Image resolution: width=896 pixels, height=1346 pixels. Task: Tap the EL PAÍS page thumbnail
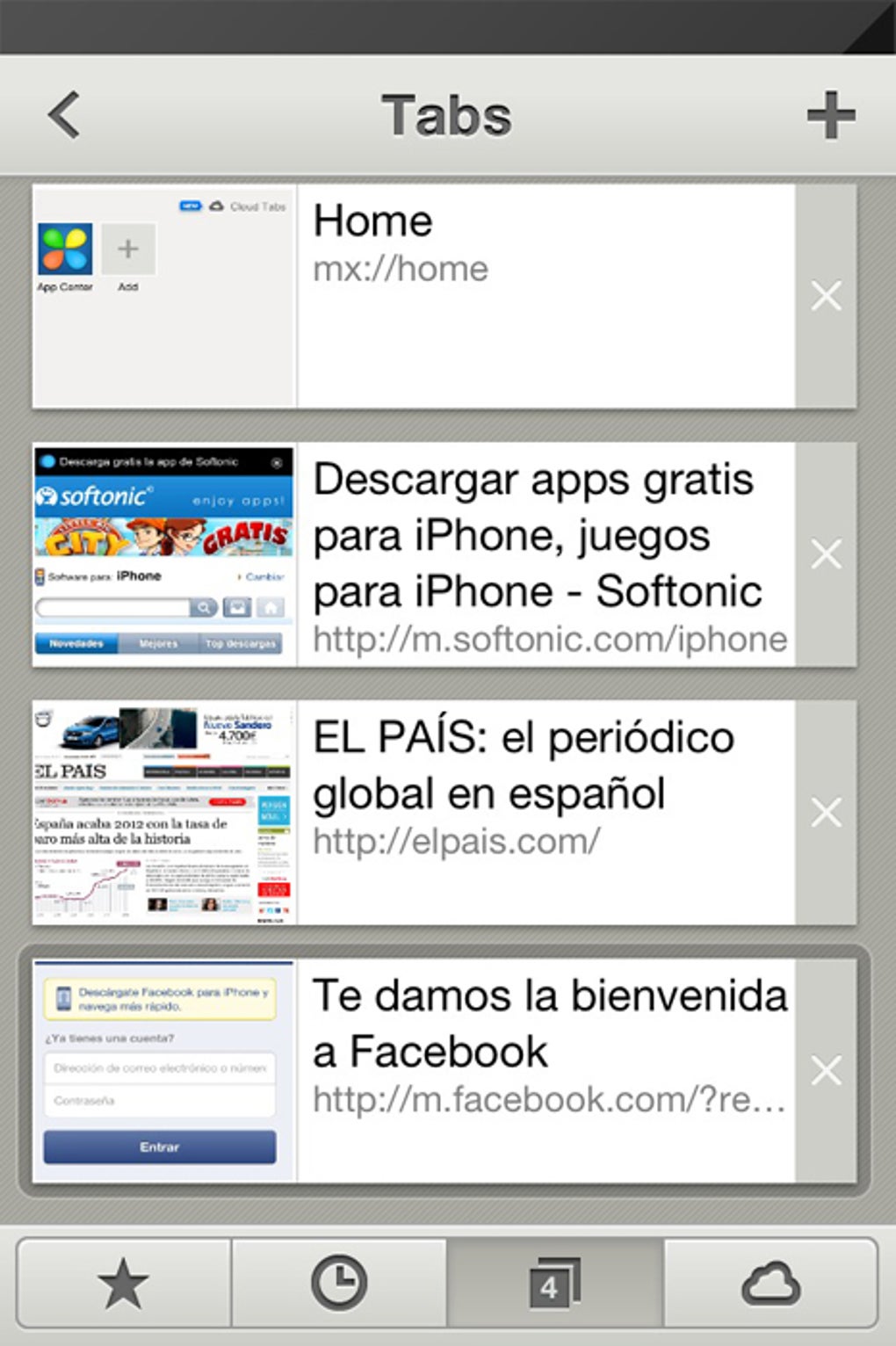click(x=163, y=811)
